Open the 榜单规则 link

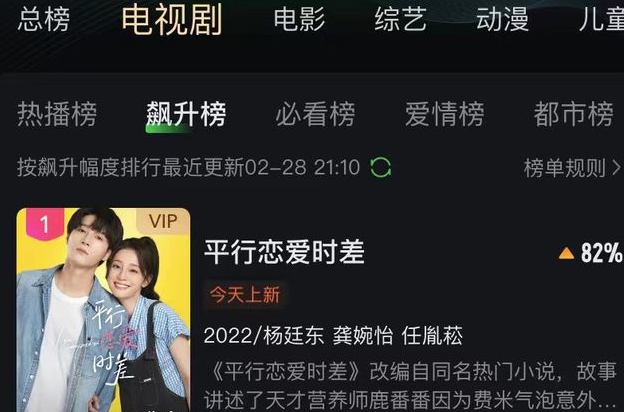pyautogui.click(x=571, y=168)
